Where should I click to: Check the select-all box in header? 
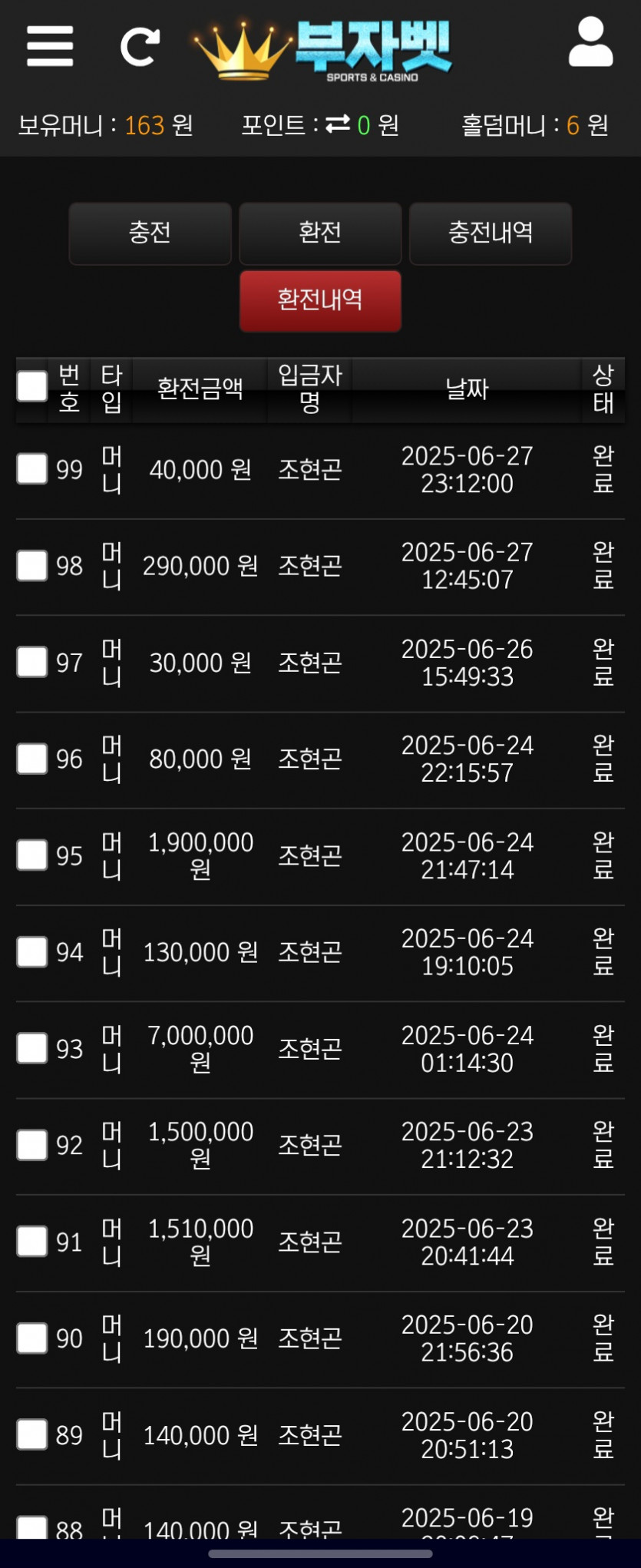coord(32,386)
